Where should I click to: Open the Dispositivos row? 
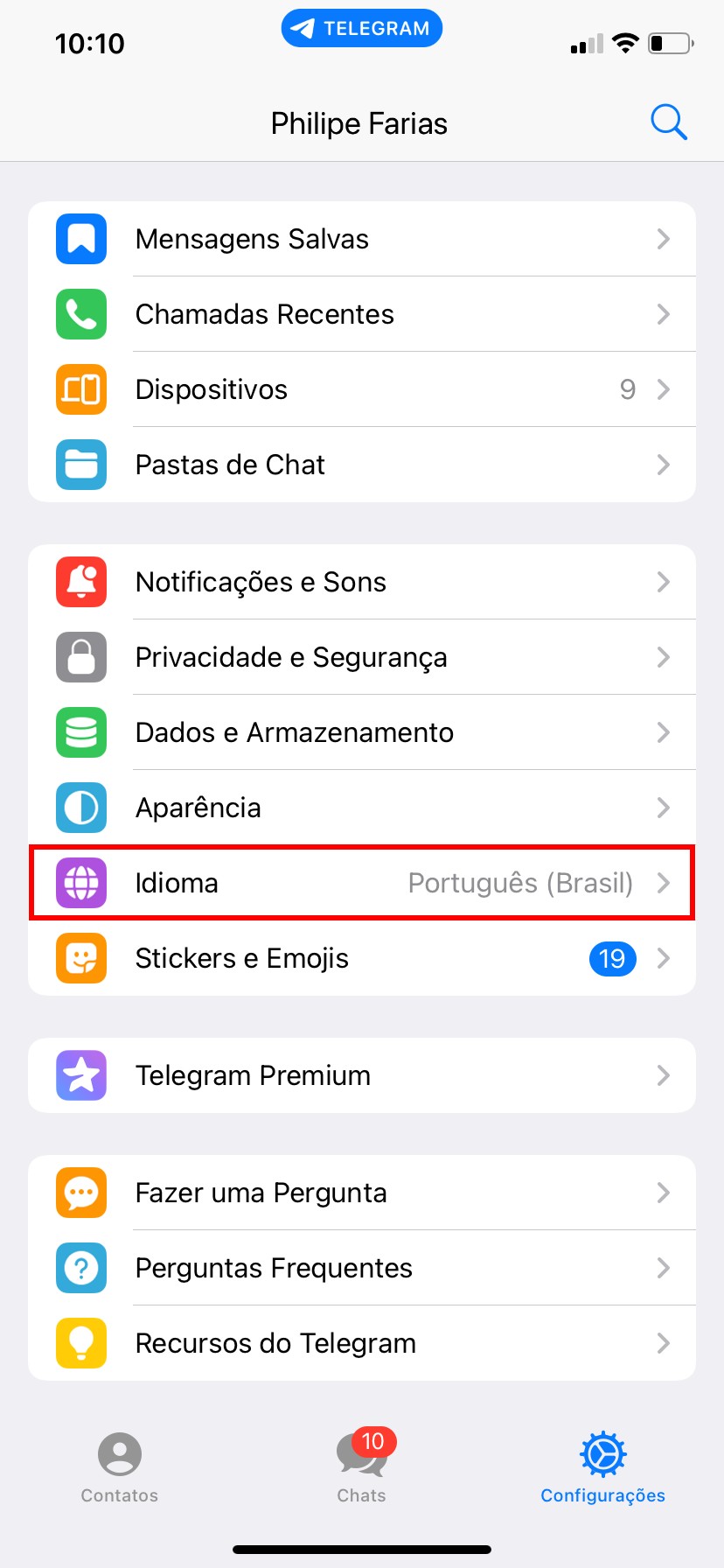click(362, 389)
